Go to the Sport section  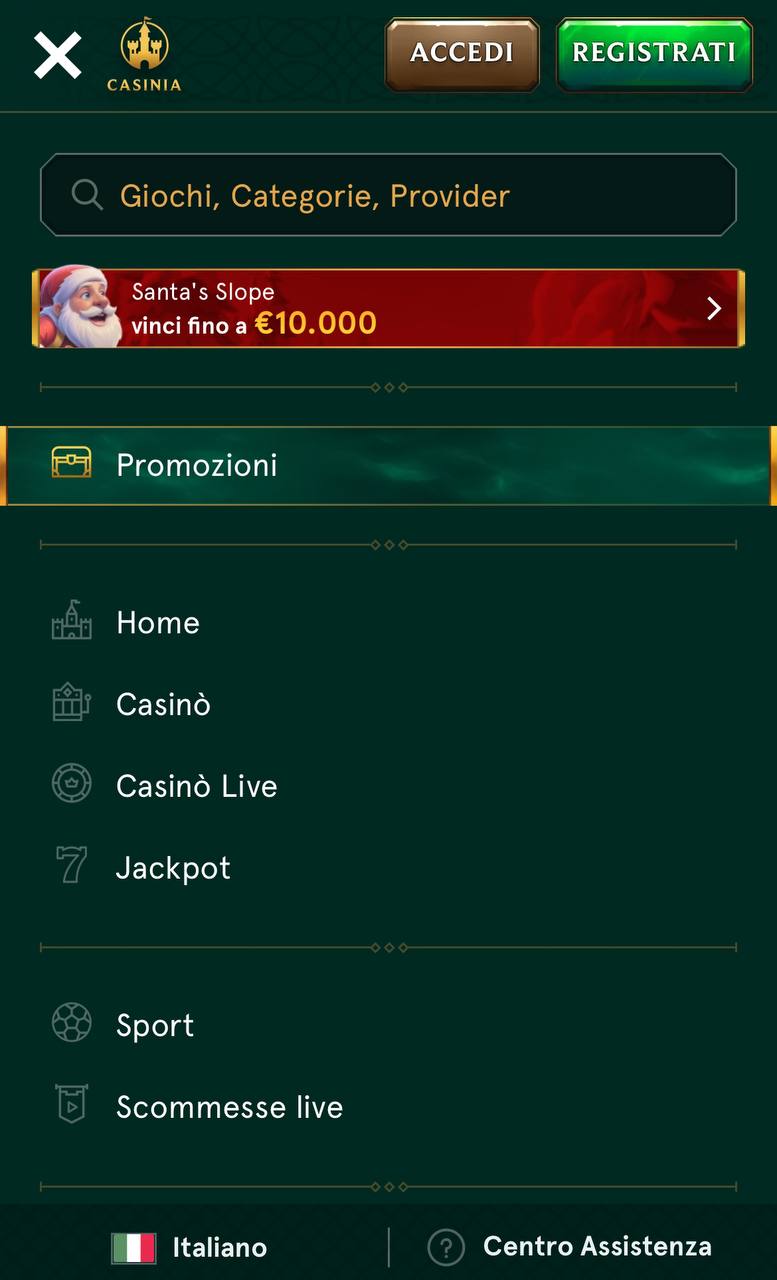click(155, 1025)
